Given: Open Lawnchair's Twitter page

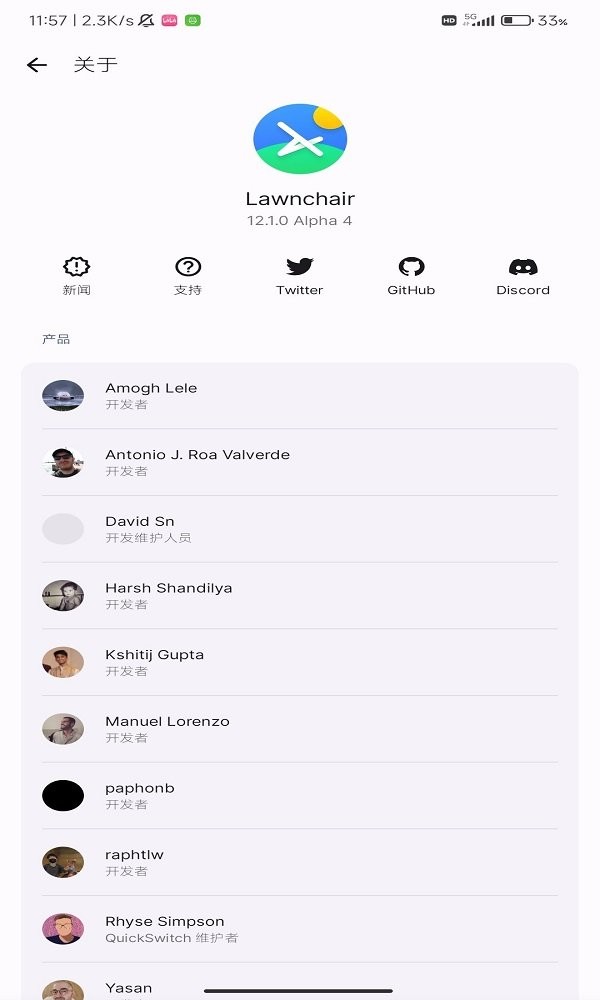Looking at the screenshot, I should coord(300,276).
